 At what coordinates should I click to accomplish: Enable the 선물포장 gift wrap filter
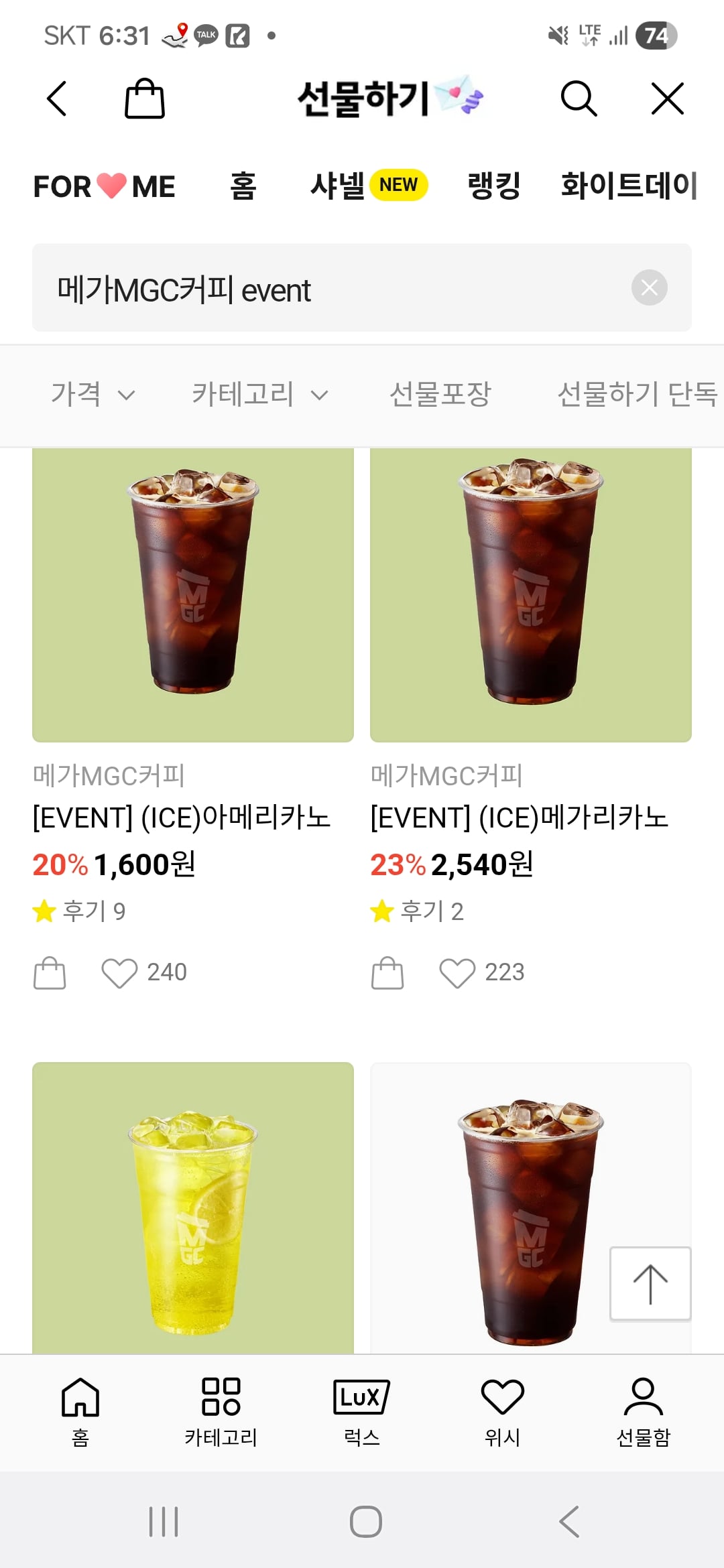pyautogui.click(x=441, y=395)
